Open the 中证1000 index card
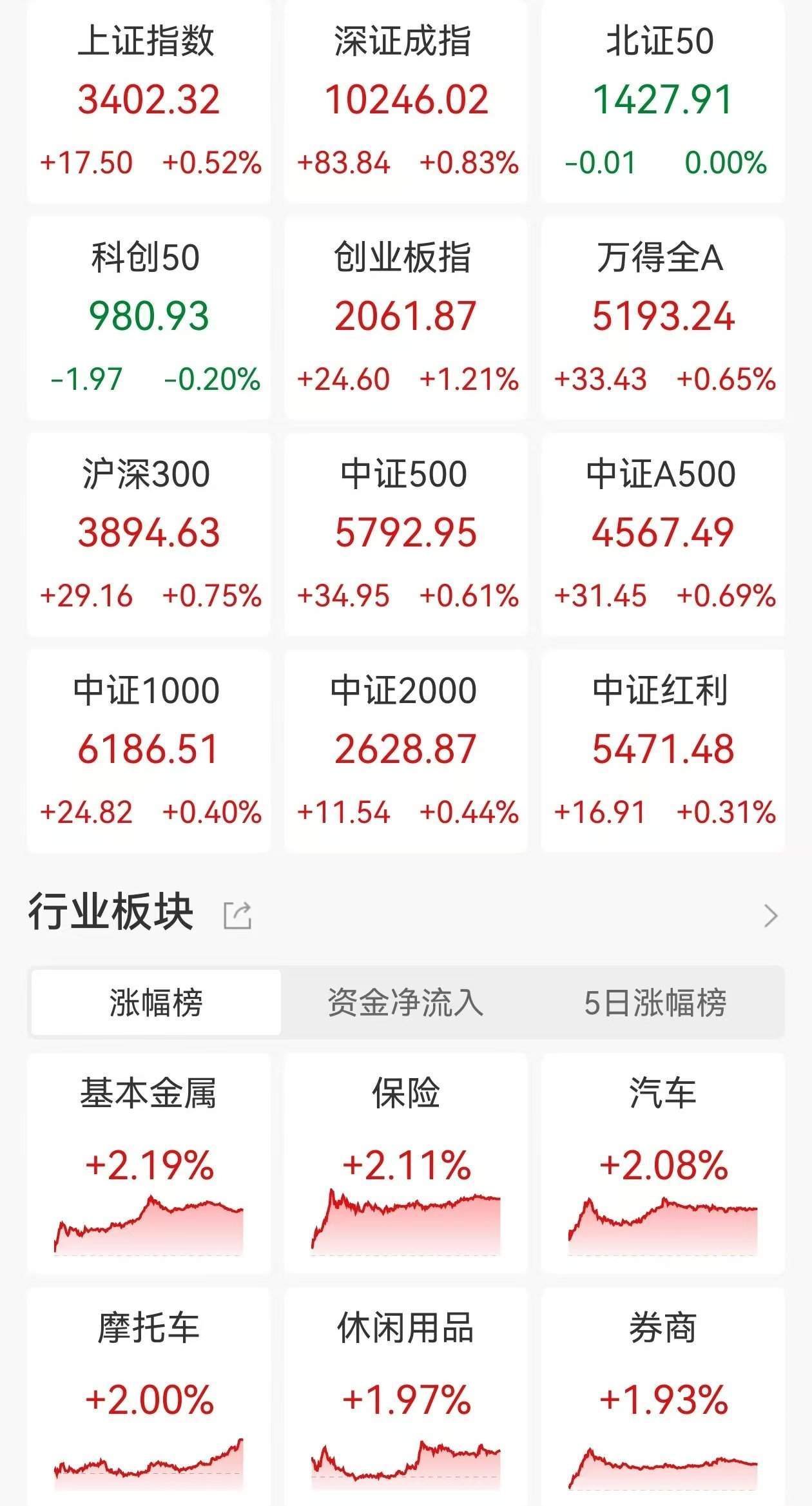Image resolution: width=812 pixels, height=1506 pixels. point(150,749)
